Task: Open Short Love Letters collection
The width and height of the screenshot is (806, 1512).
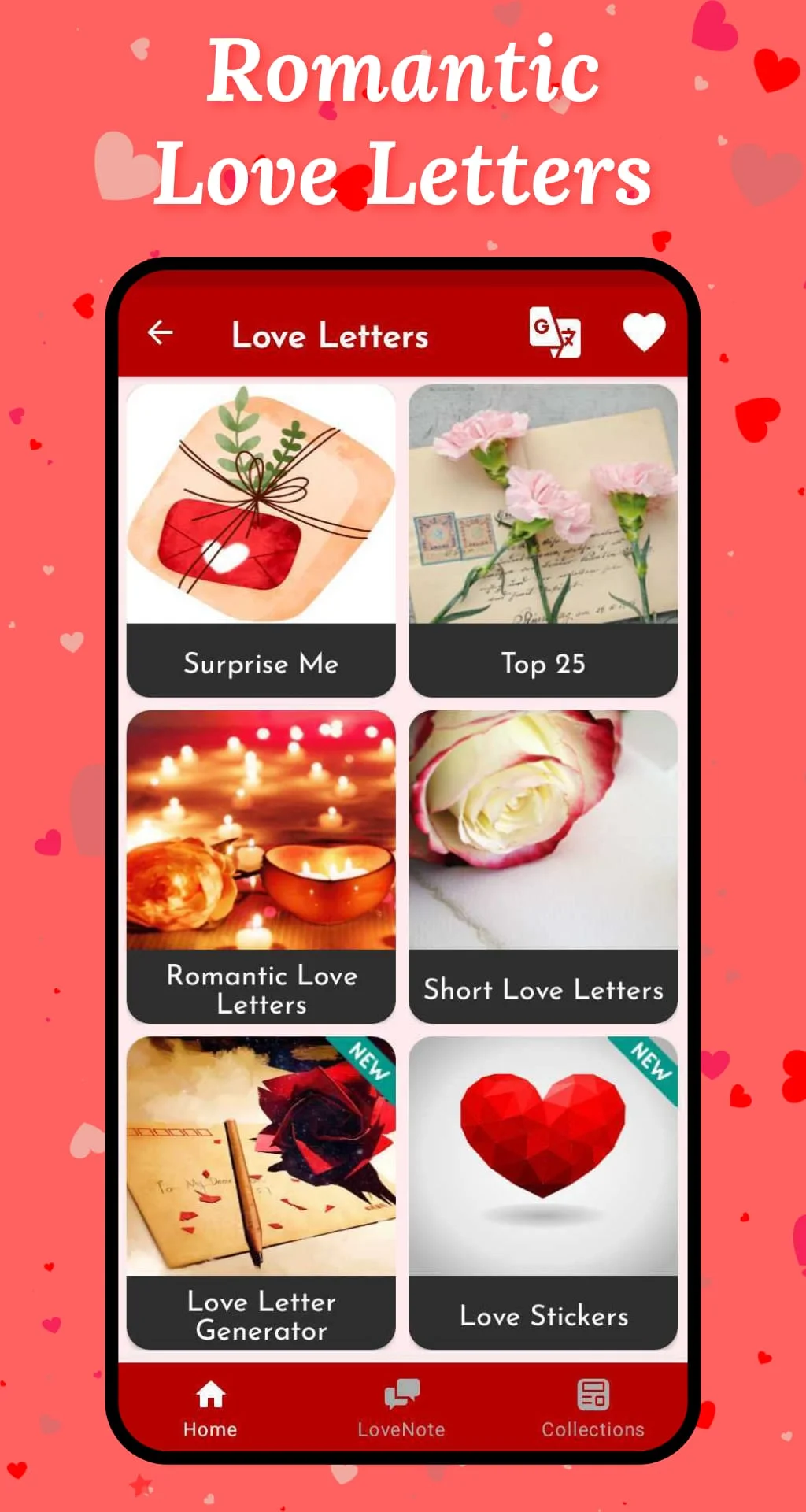Action: 543,991
